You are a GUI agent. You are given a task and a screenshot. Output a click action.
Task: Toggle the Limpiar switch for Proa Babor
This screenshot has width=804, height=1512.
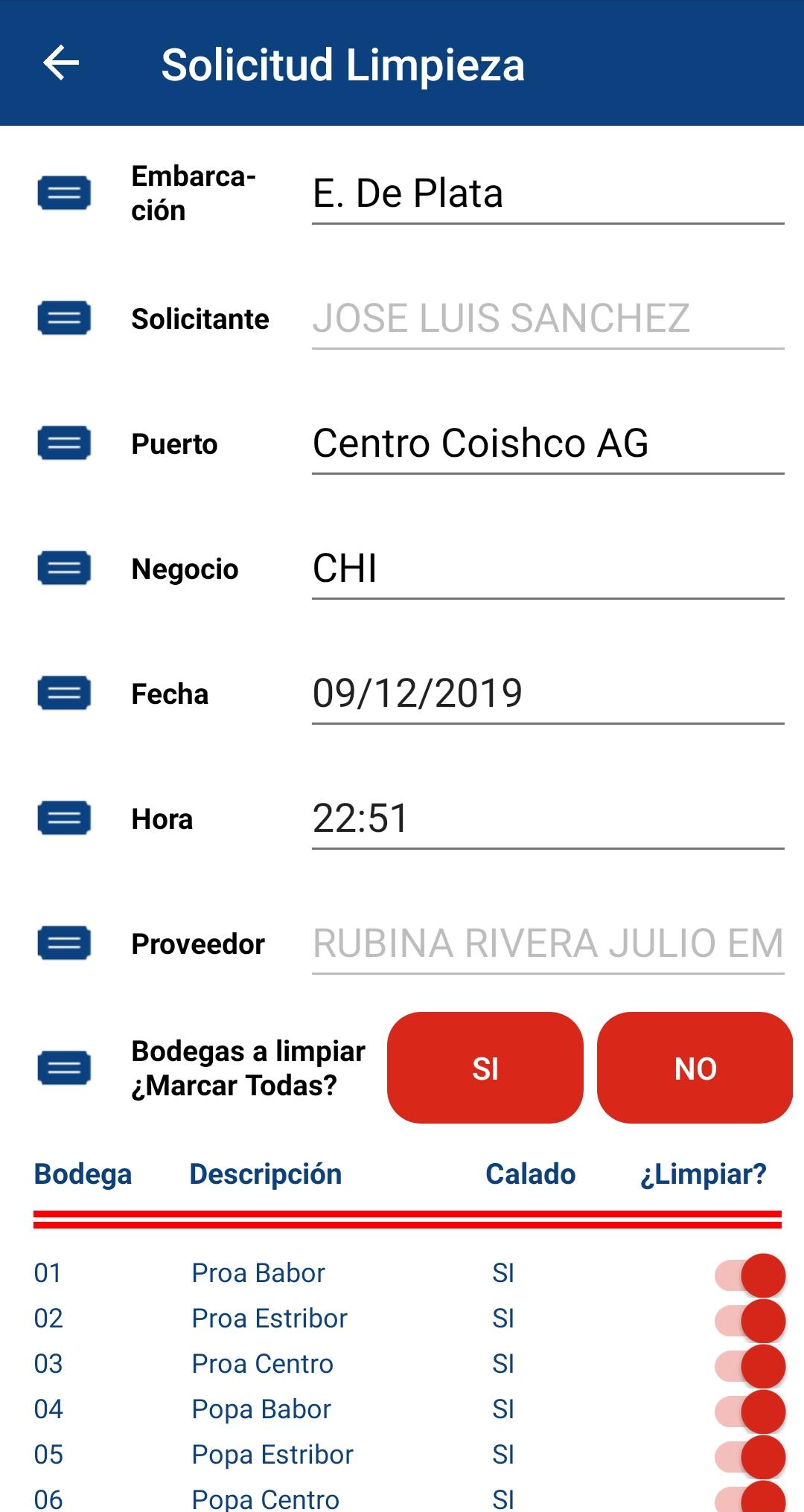click(x=750, y=1275)
